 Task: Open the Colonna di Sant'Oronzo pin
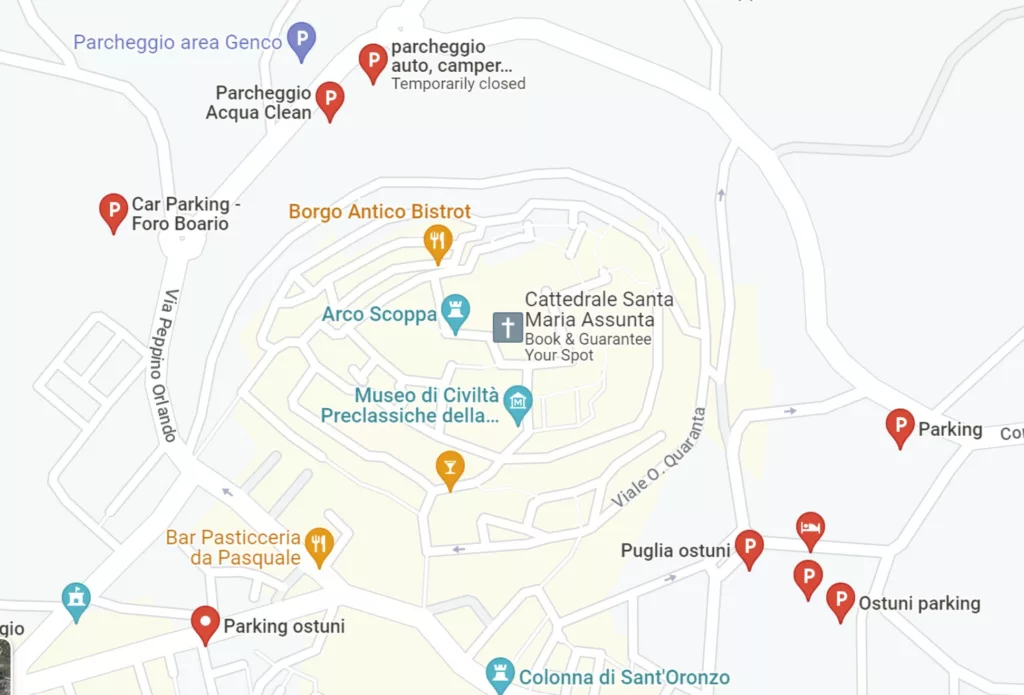[x=499, y=673]
